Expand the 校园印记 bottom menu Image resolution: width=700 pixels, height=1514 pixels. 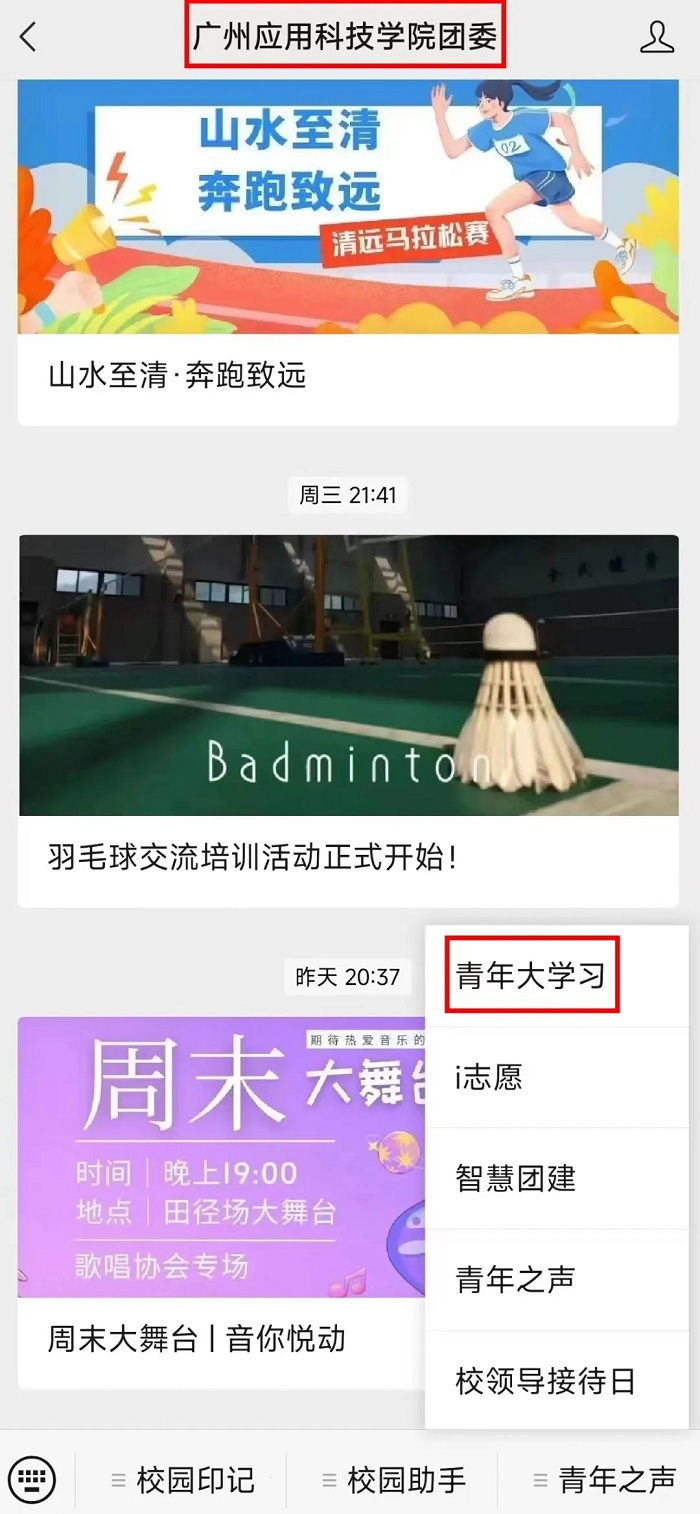(x=184, y=1480)
